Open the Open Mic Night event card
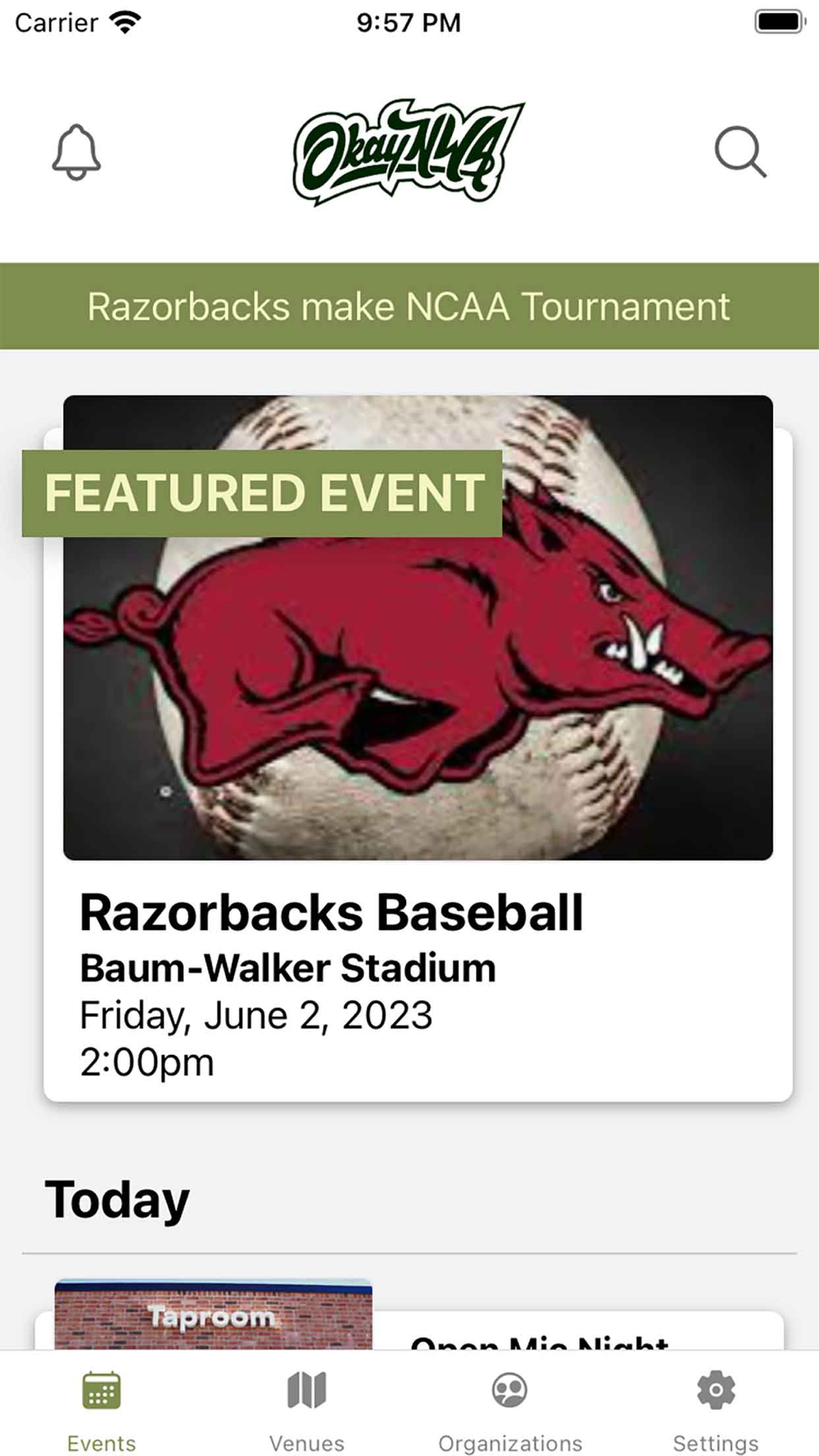 point(409,1315)
